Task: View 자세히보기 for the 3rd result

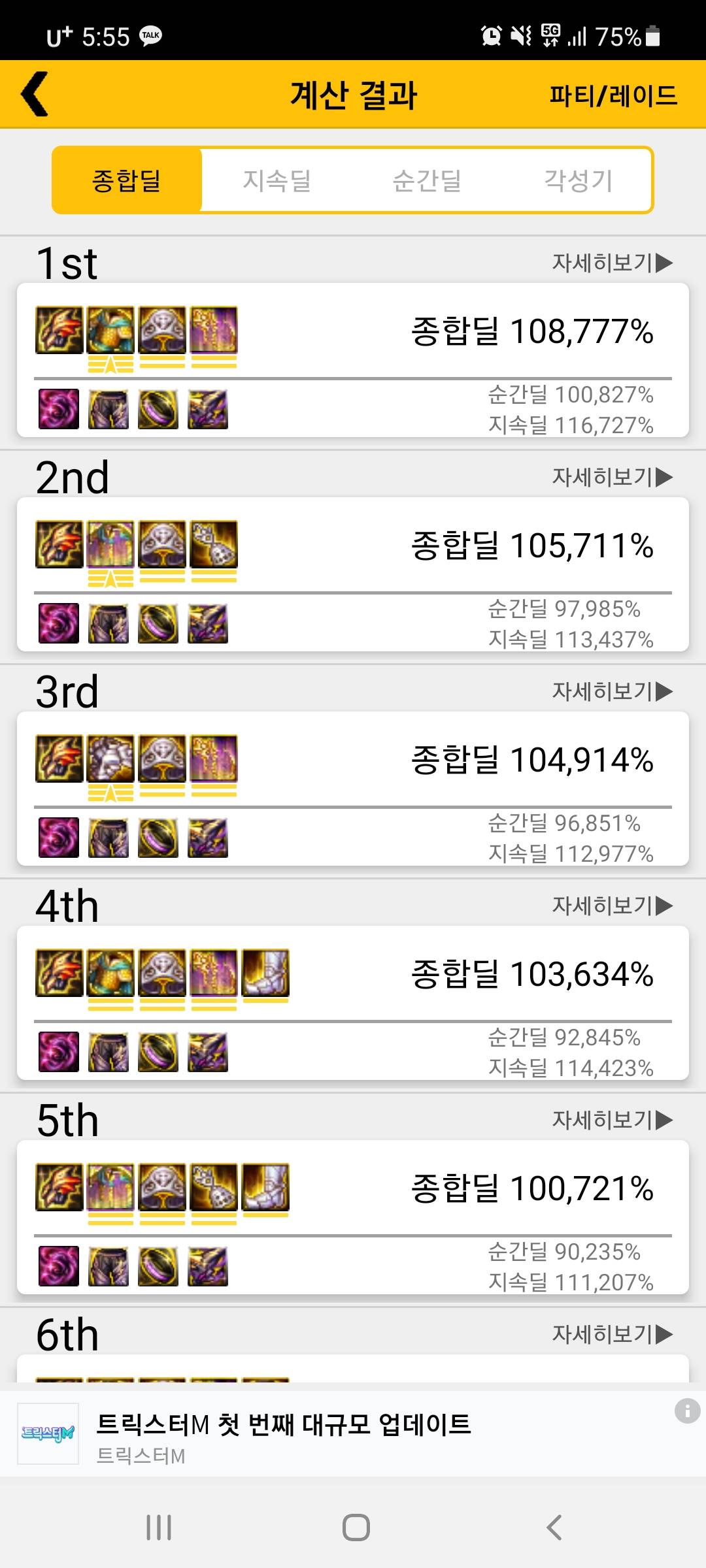Action: coord(612,691)
